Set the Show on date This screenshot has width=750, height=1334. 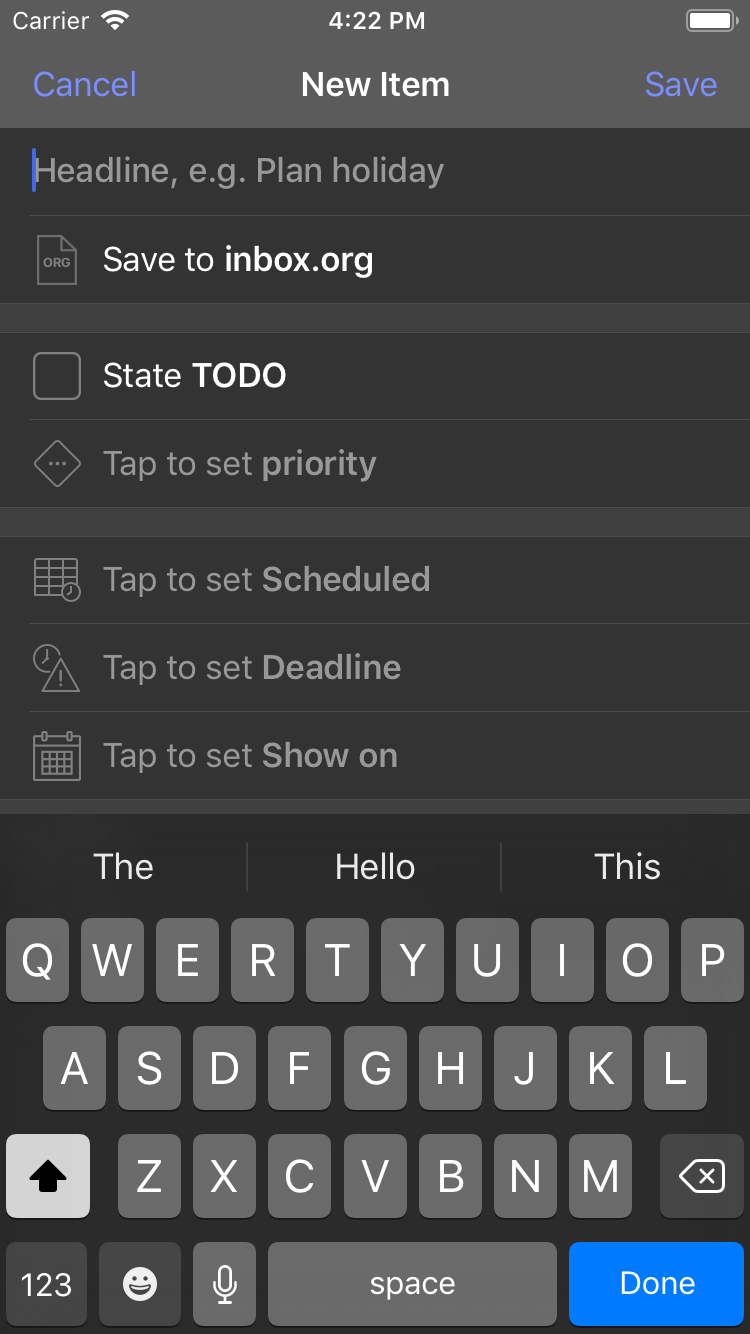375,756
